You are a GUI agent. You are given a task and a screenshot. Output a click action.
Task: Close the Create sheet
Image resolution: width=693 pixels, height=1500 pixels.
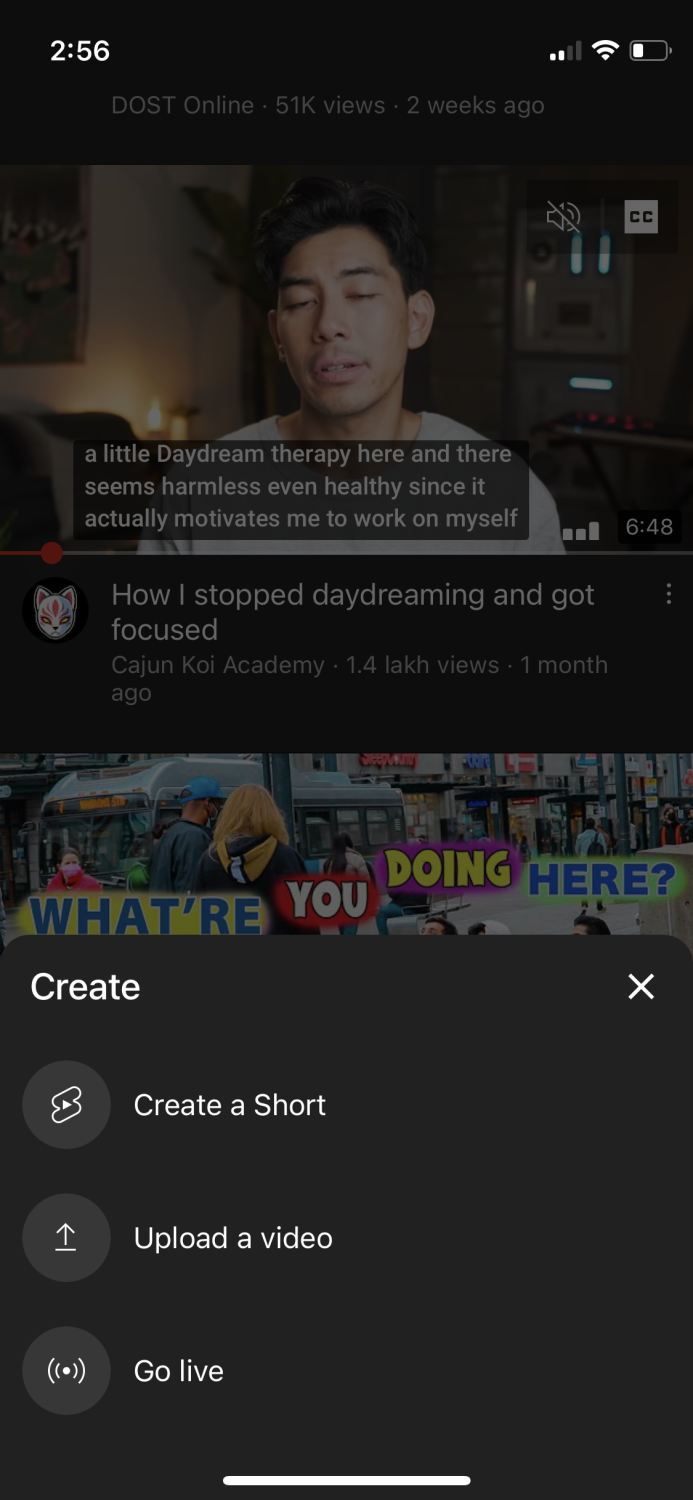640,987
